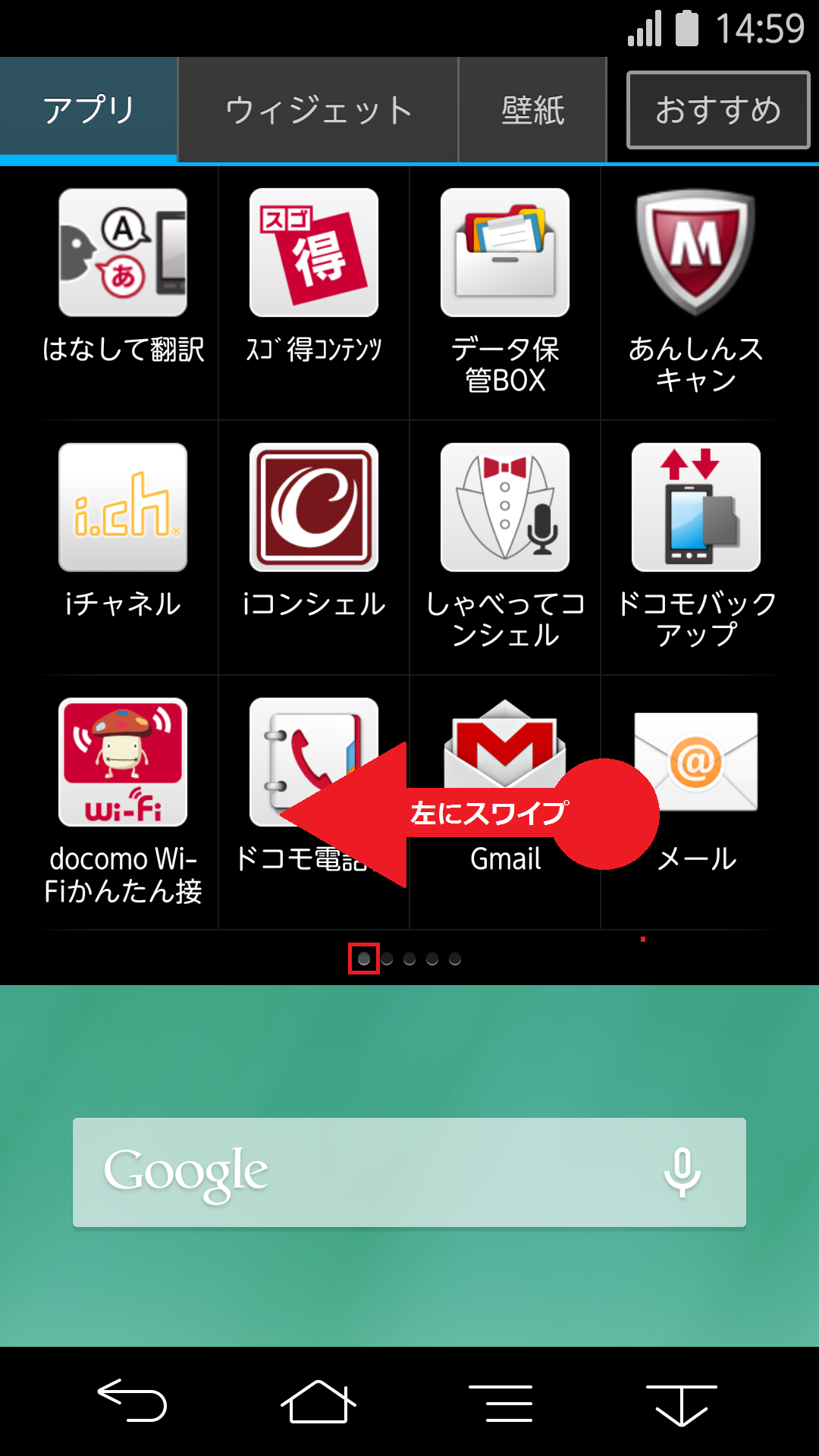Tap the Google search bar

coord(341,1171)
